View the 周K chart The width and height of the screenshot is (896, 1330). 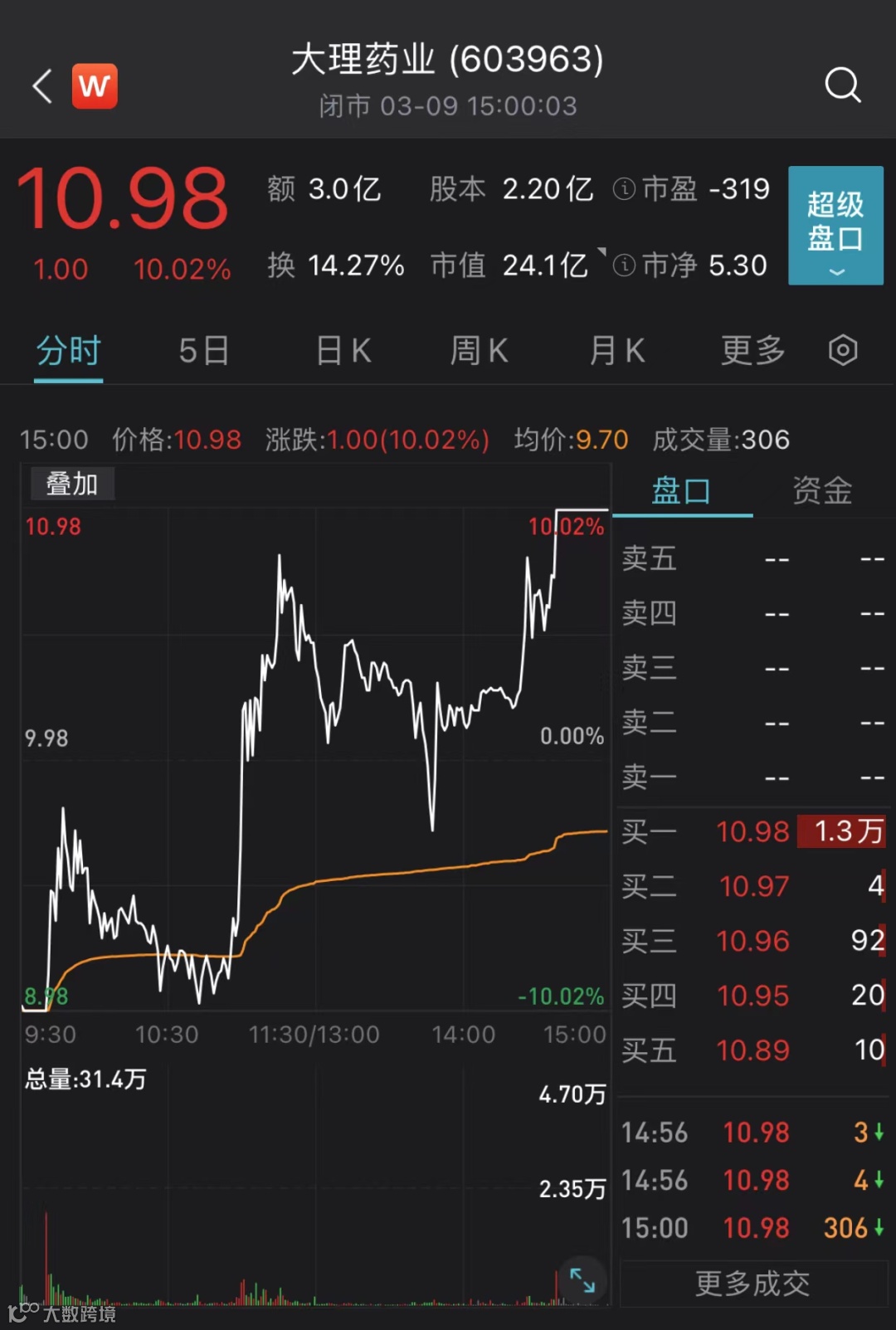click(x=479, y=351)
